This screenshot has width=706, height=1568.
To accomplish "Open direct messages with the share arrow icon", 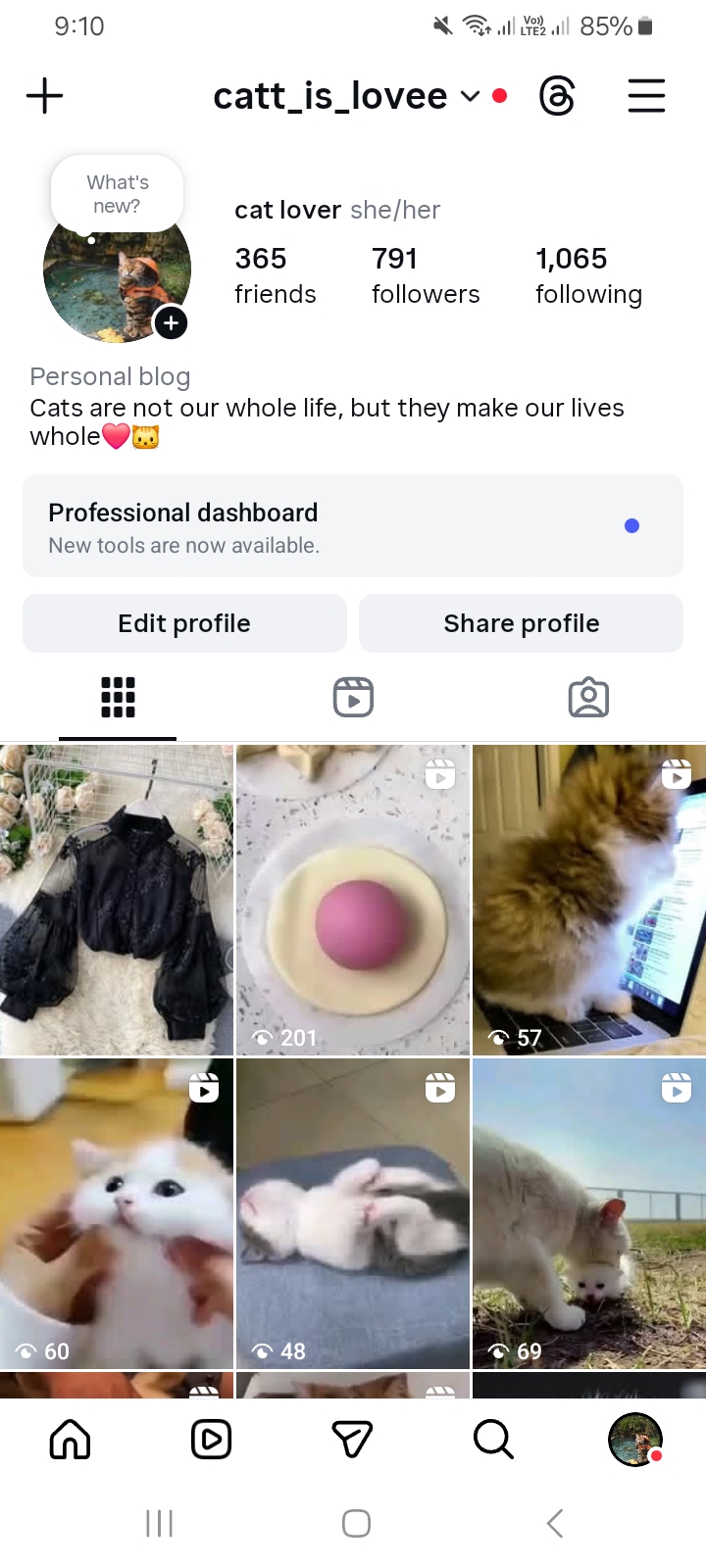I will pos(353,1439).
